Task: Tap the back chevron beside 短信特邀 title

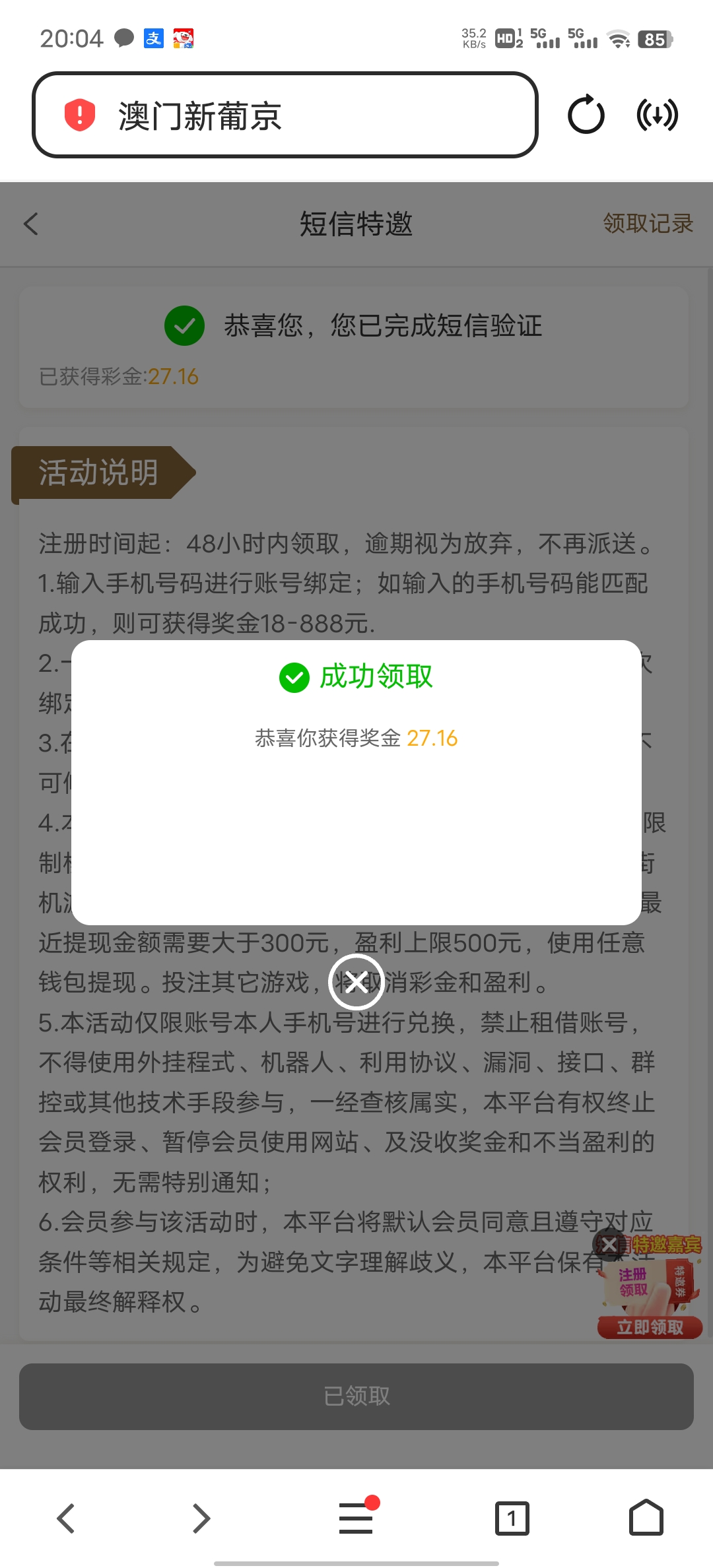Action: pos(30,224)
